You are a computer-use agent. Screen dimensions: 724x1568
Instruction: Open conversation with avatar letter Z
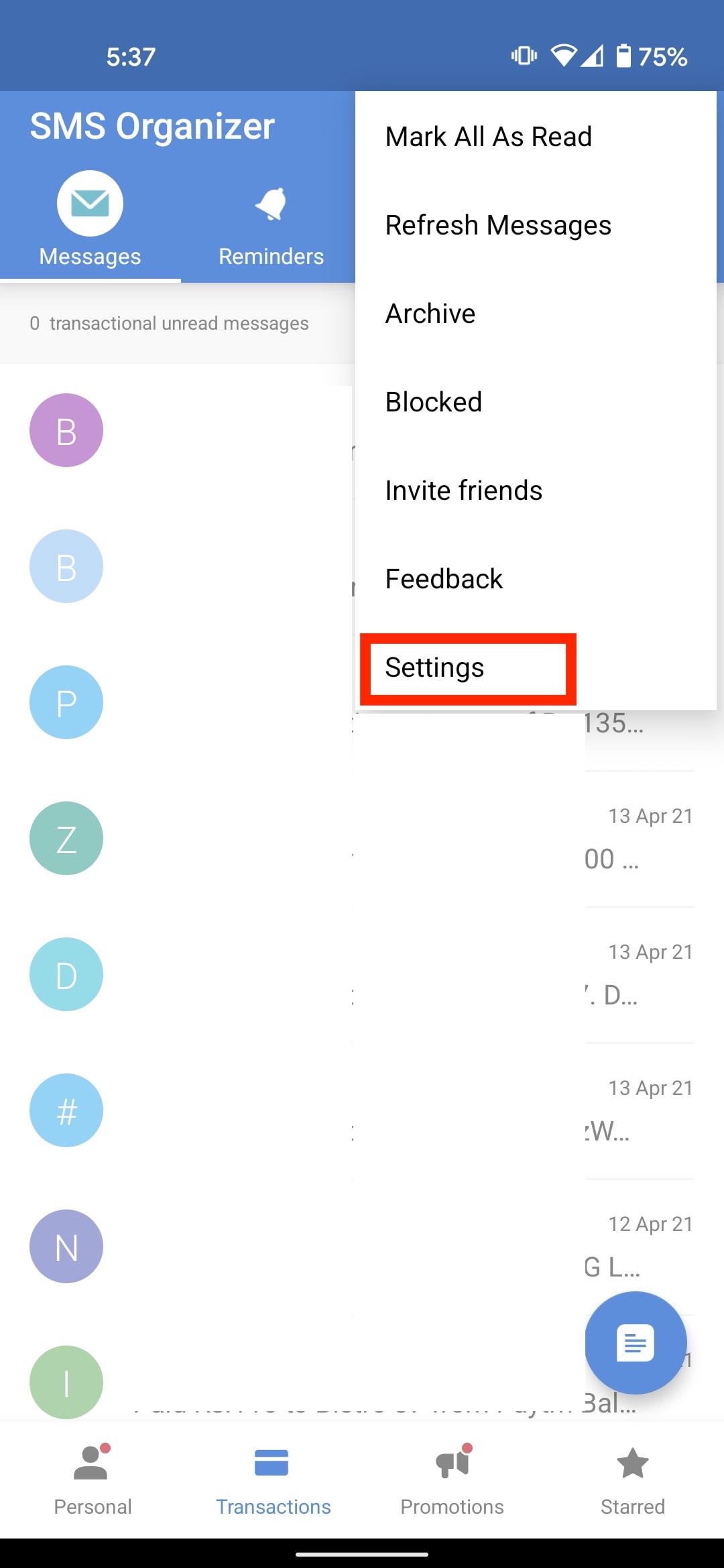66,838
